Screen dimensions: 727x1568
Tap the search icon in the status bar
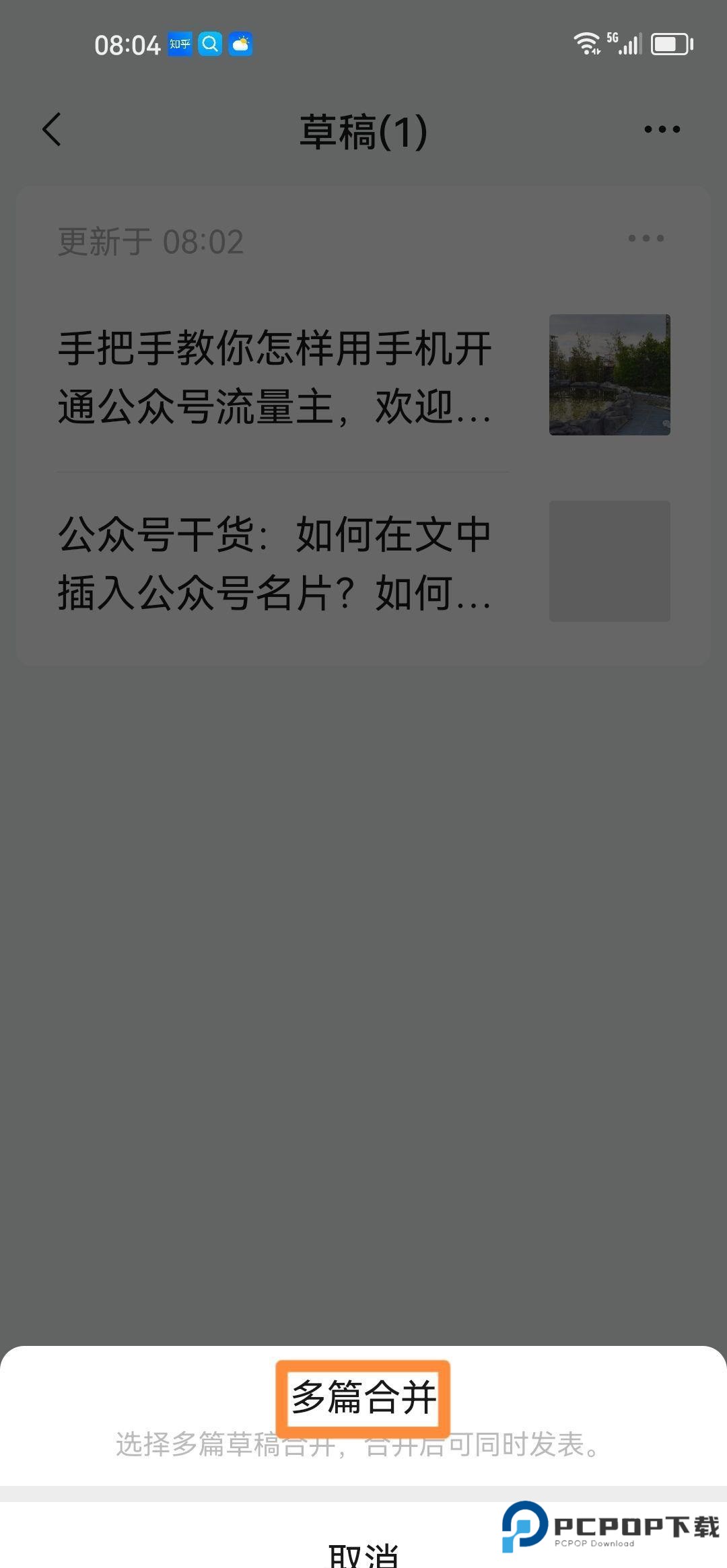211,44
